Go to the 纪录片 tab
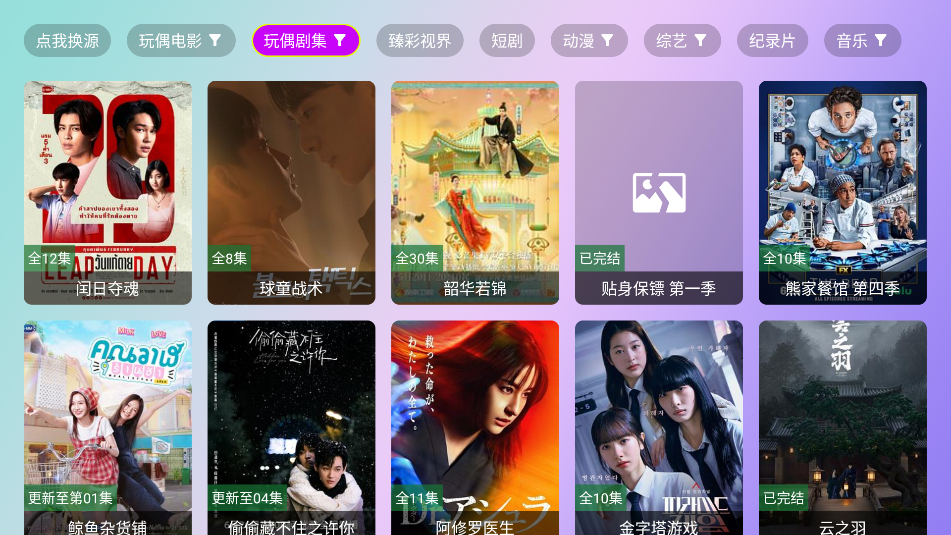 click(772, 41)
